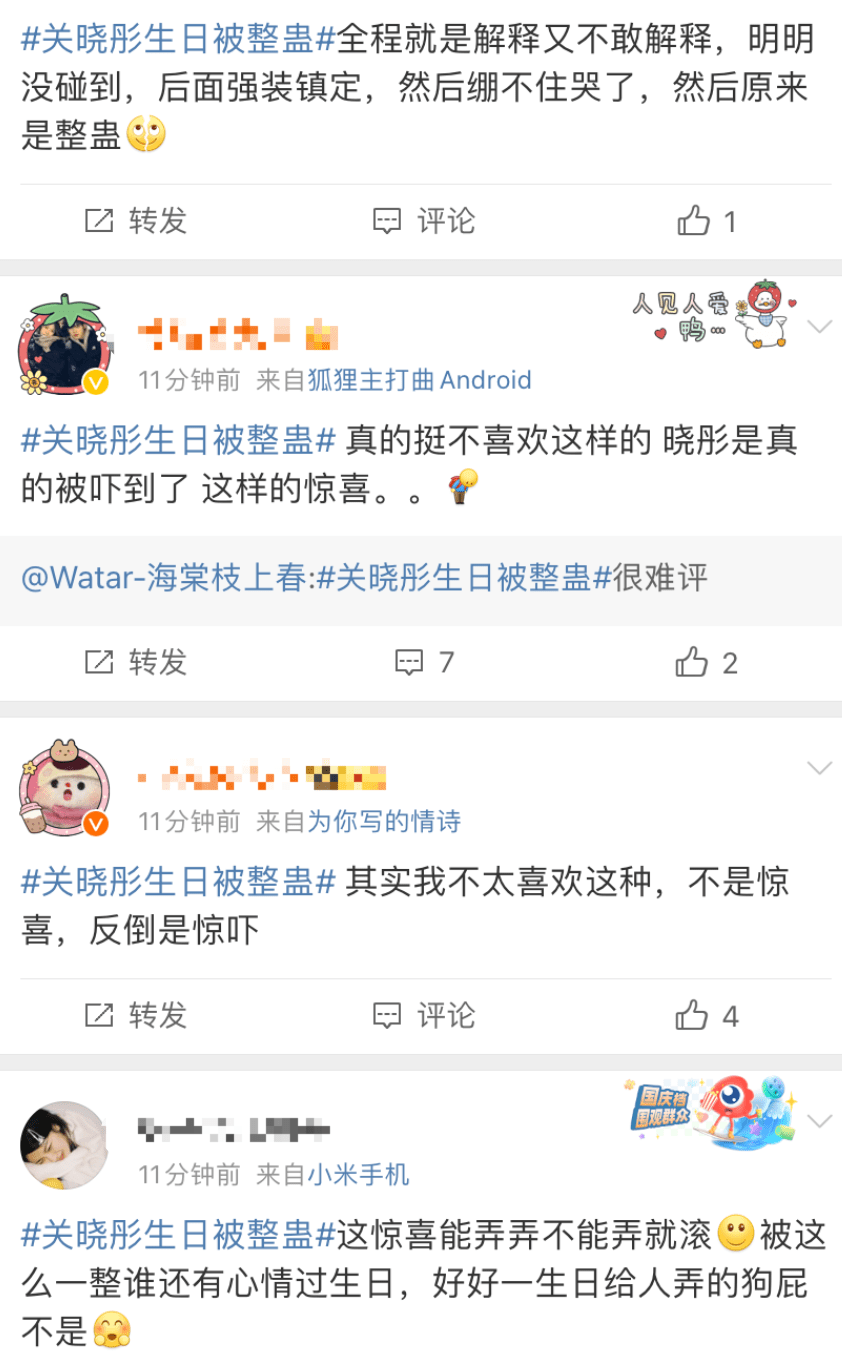Open mention @Watar-海棠枝上春

(x=165, y=578)
